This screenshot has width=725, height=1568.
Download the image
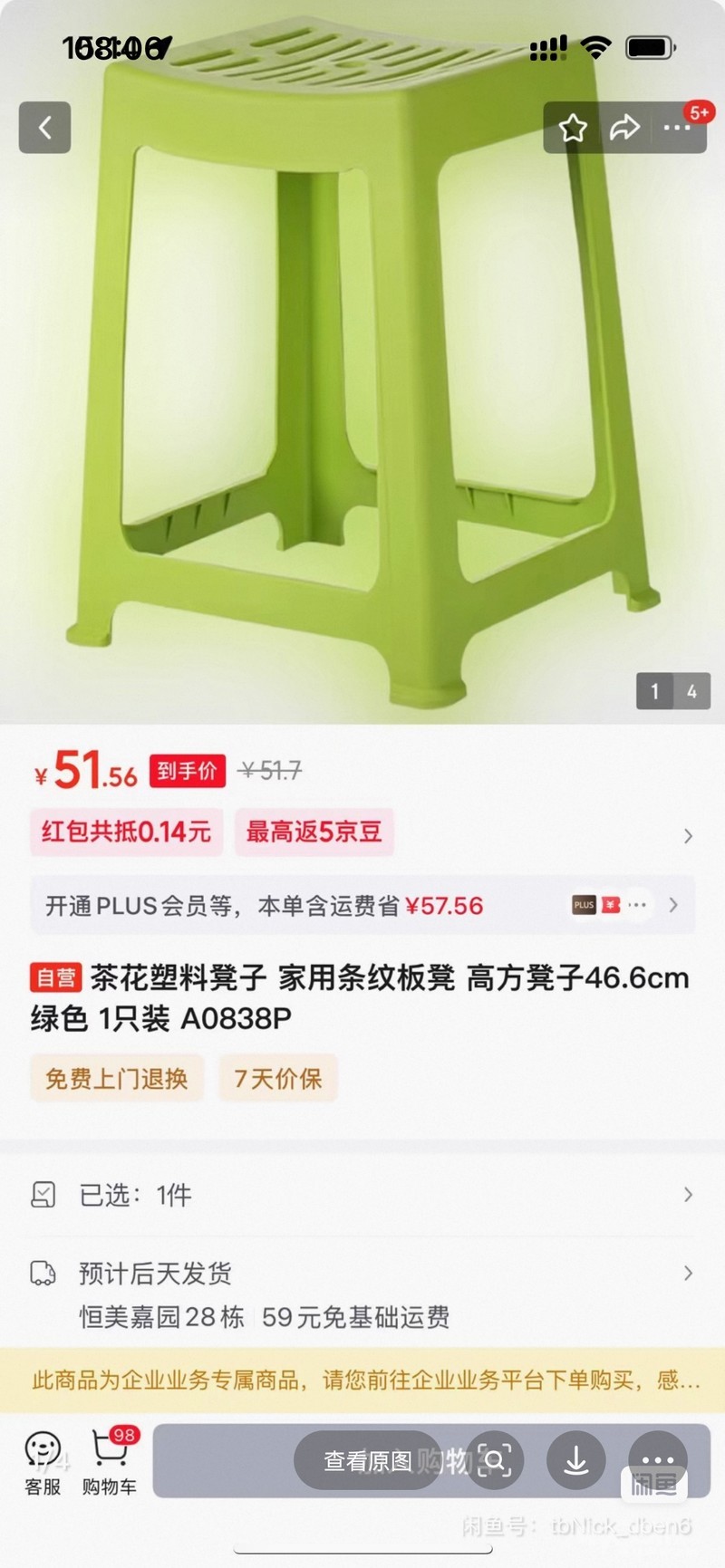576,1460
